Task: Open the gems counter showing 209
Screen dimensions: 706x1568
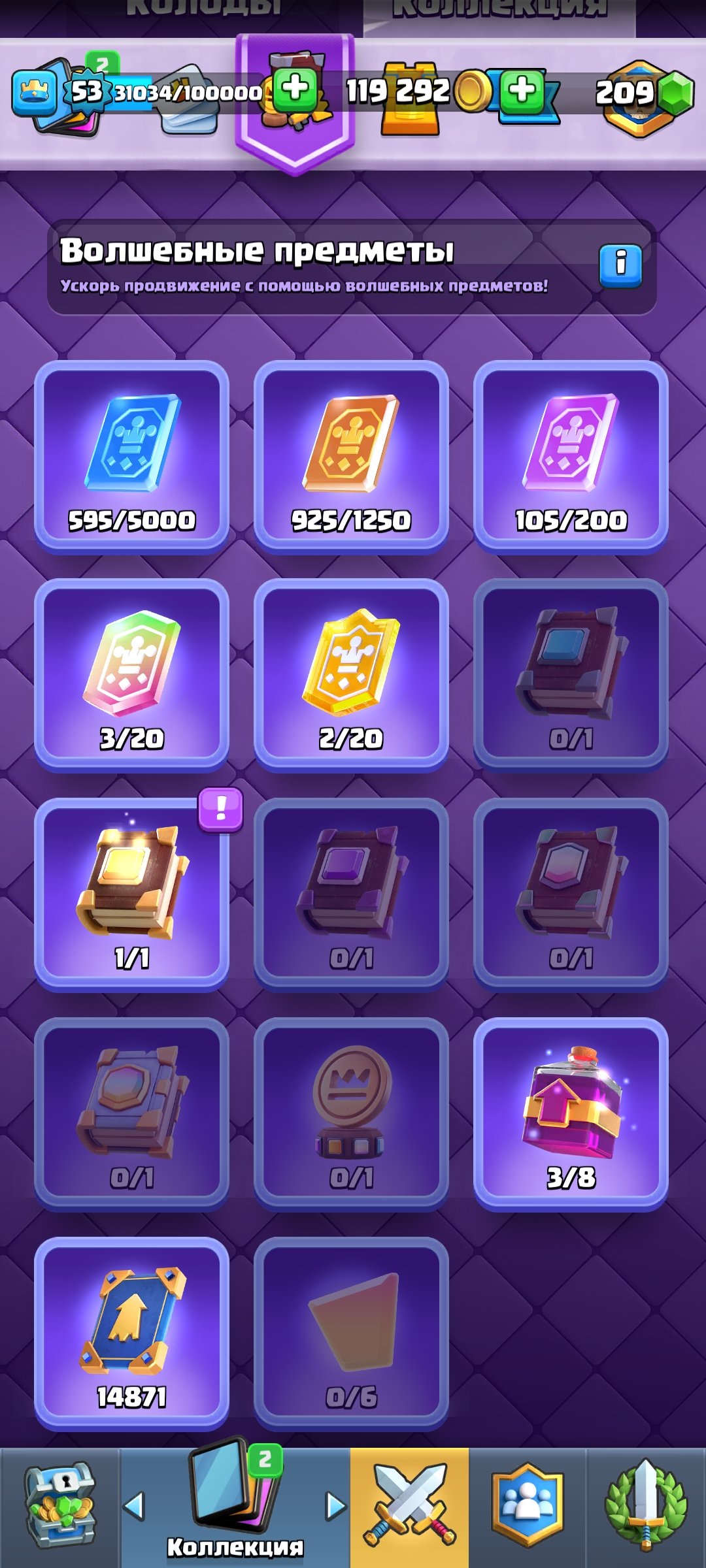Action: (x=644, y=95)
